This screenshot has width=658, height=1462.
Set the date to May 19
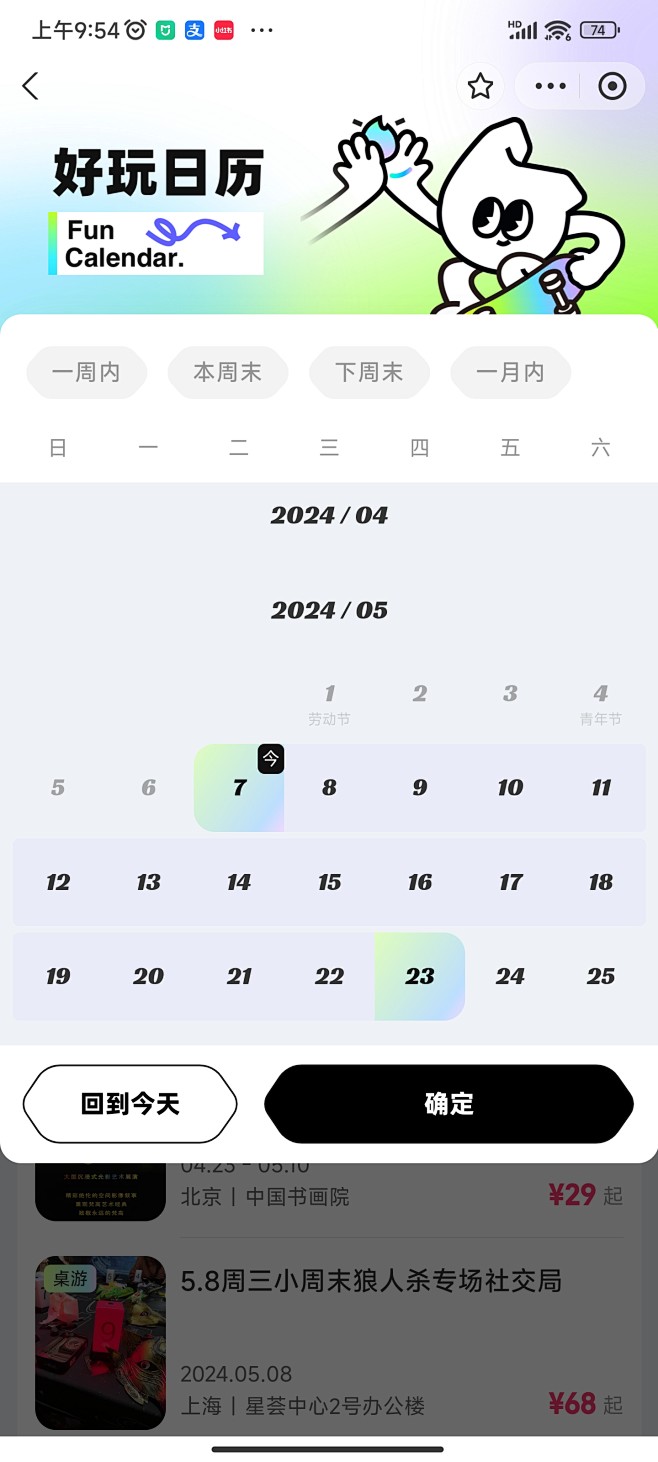58,976
